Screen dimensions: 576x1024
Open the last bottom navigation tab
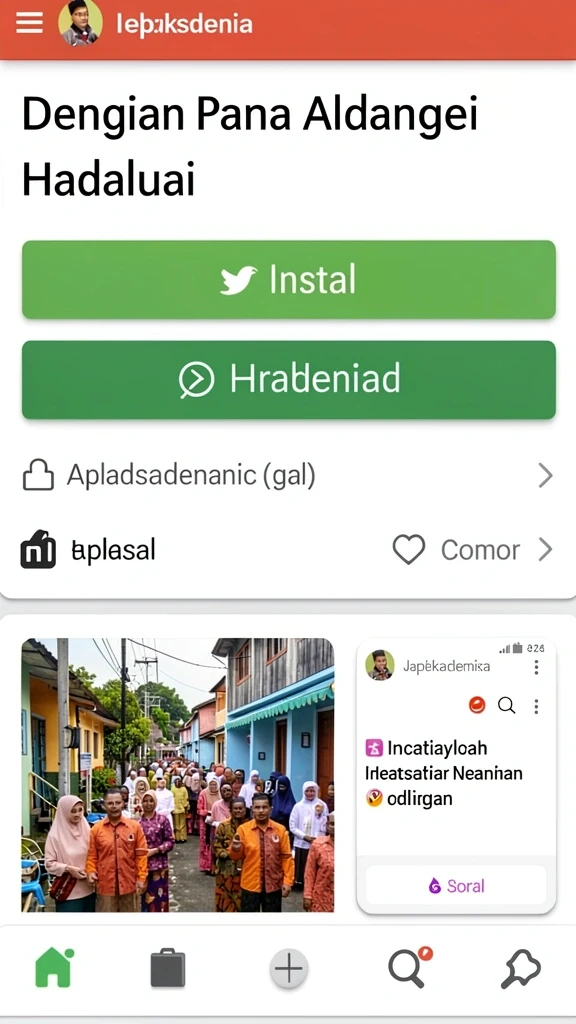click(x=520, y=968)
